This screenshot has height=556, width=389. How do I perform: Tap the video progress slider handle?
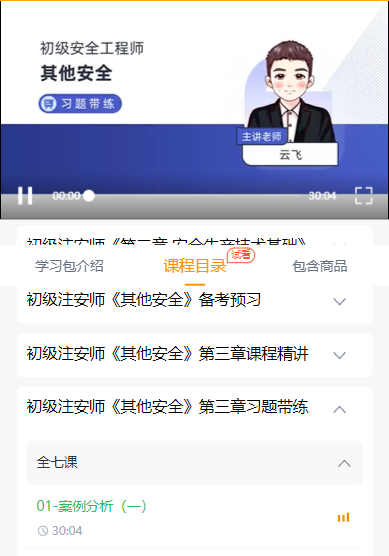click(x=89, y=196)
